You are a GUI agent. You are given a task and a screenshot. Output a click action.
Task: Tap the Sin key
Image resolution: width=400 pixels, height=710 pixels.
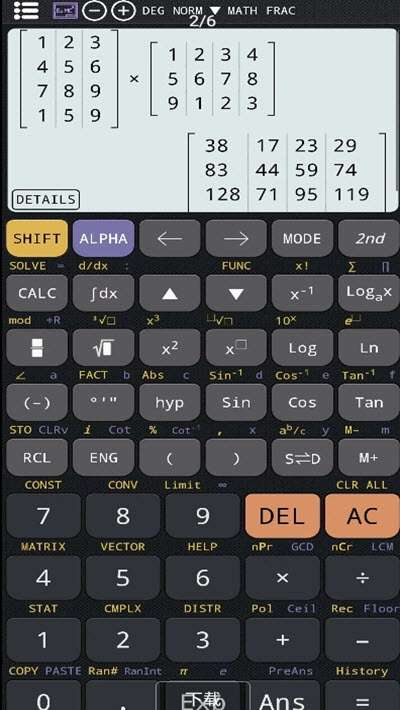236,403
